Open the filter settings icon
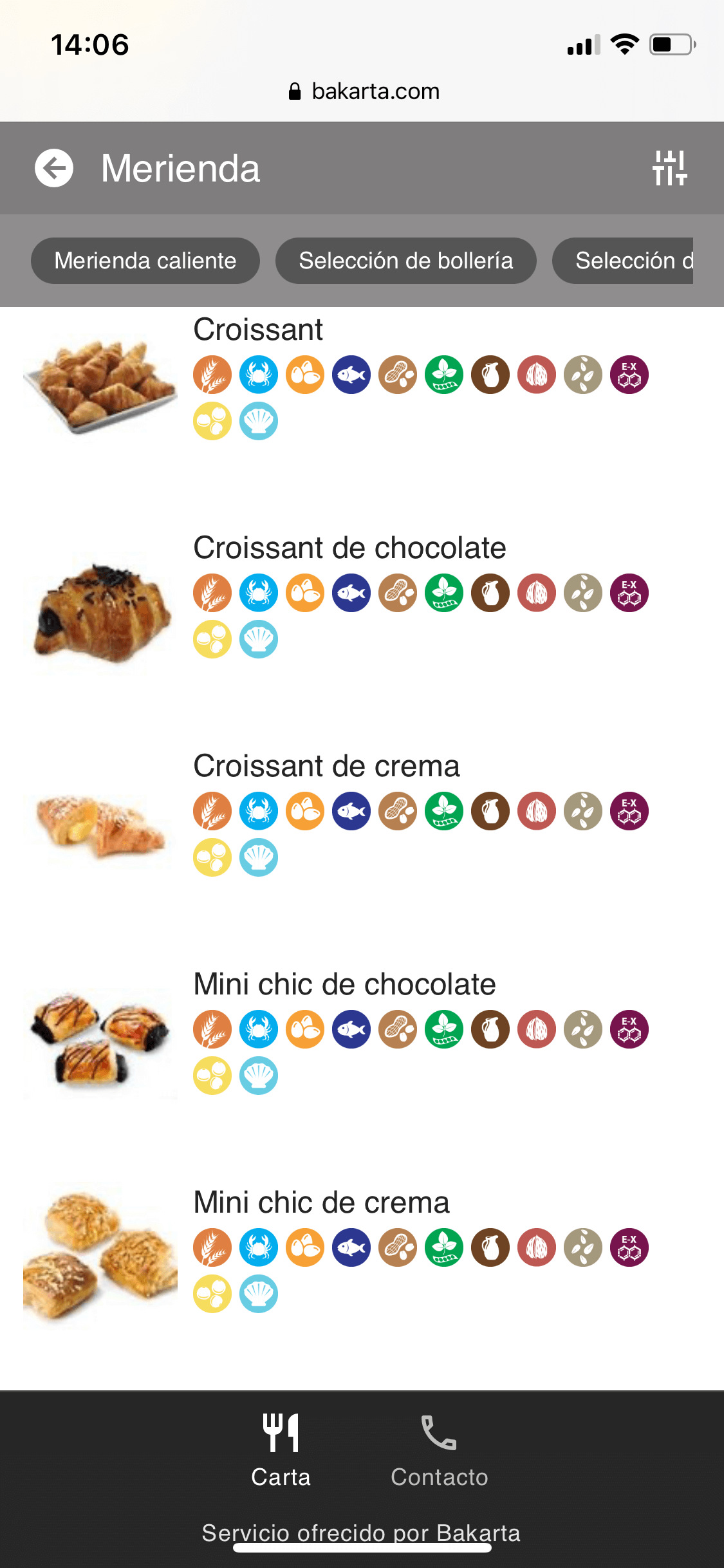724x1568 pixels. pyautogui.click(x=669, y=168)
